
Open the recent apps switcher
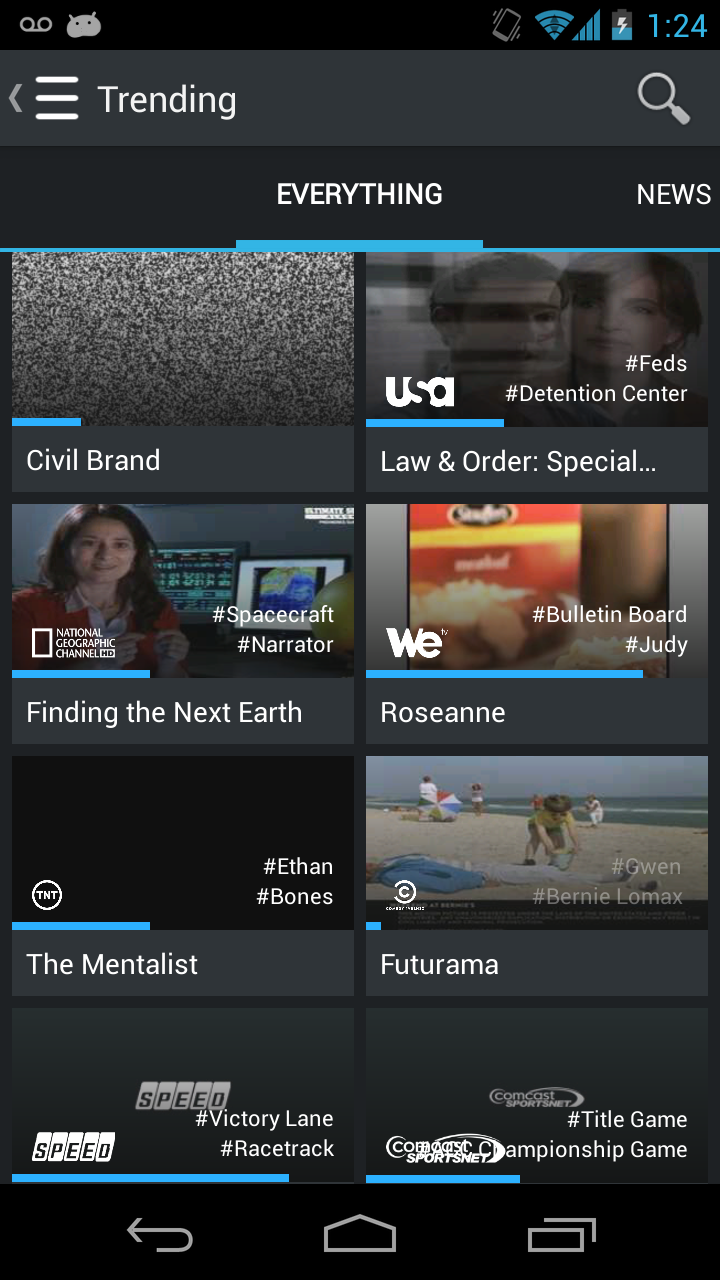coord(560,1235)
